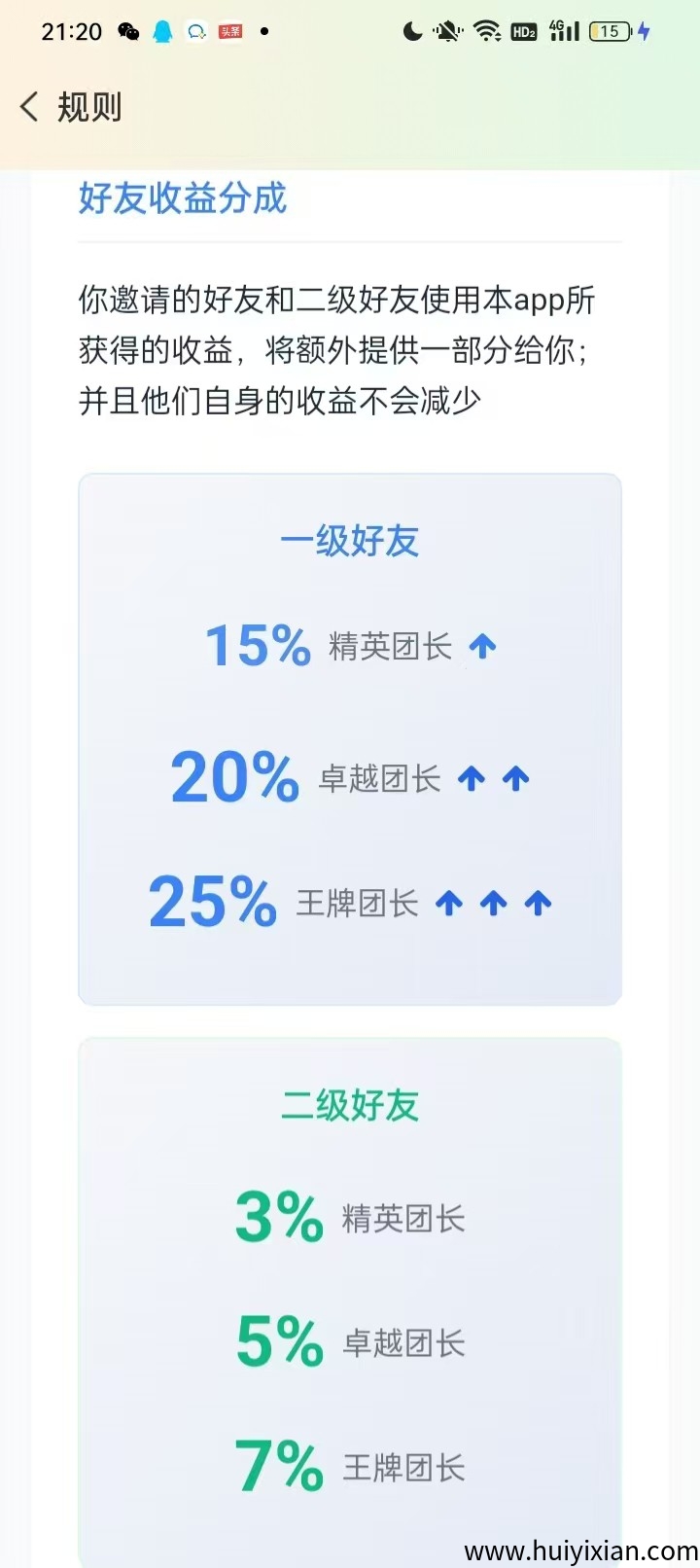Go back from the 规则 page
The height and width of the screenshot is (1568, 700).
pyautogui.click(x=30, y=107)
